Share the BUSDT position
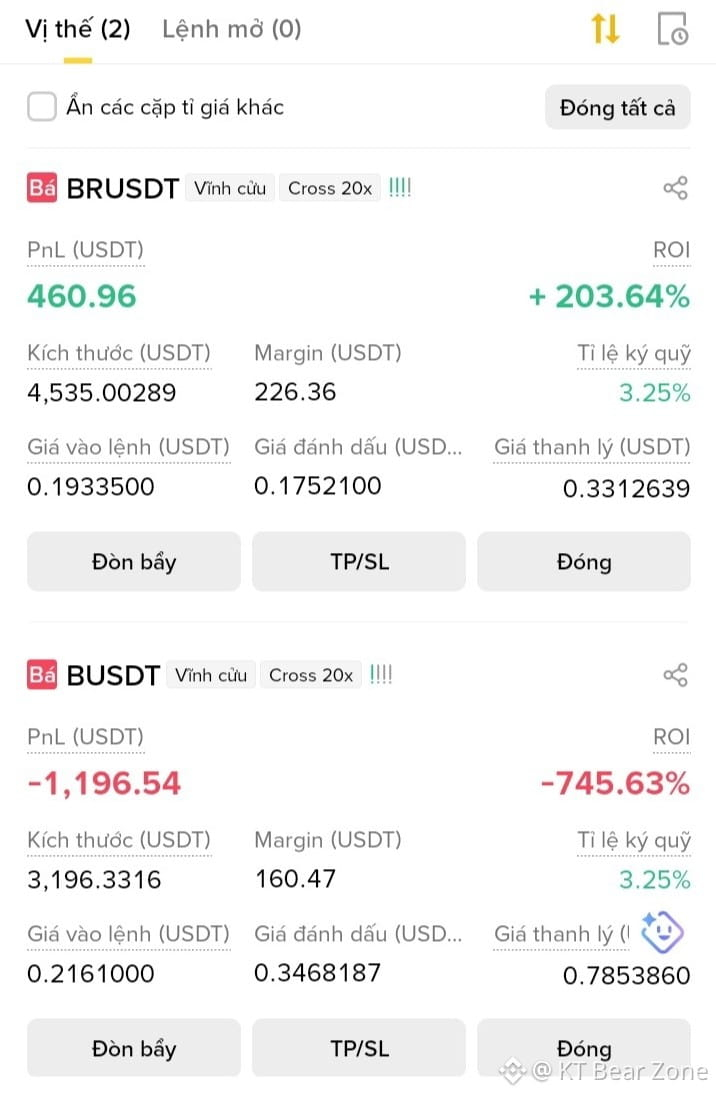The height and width of the screenshot is (1096, 716). coord(675,675)
